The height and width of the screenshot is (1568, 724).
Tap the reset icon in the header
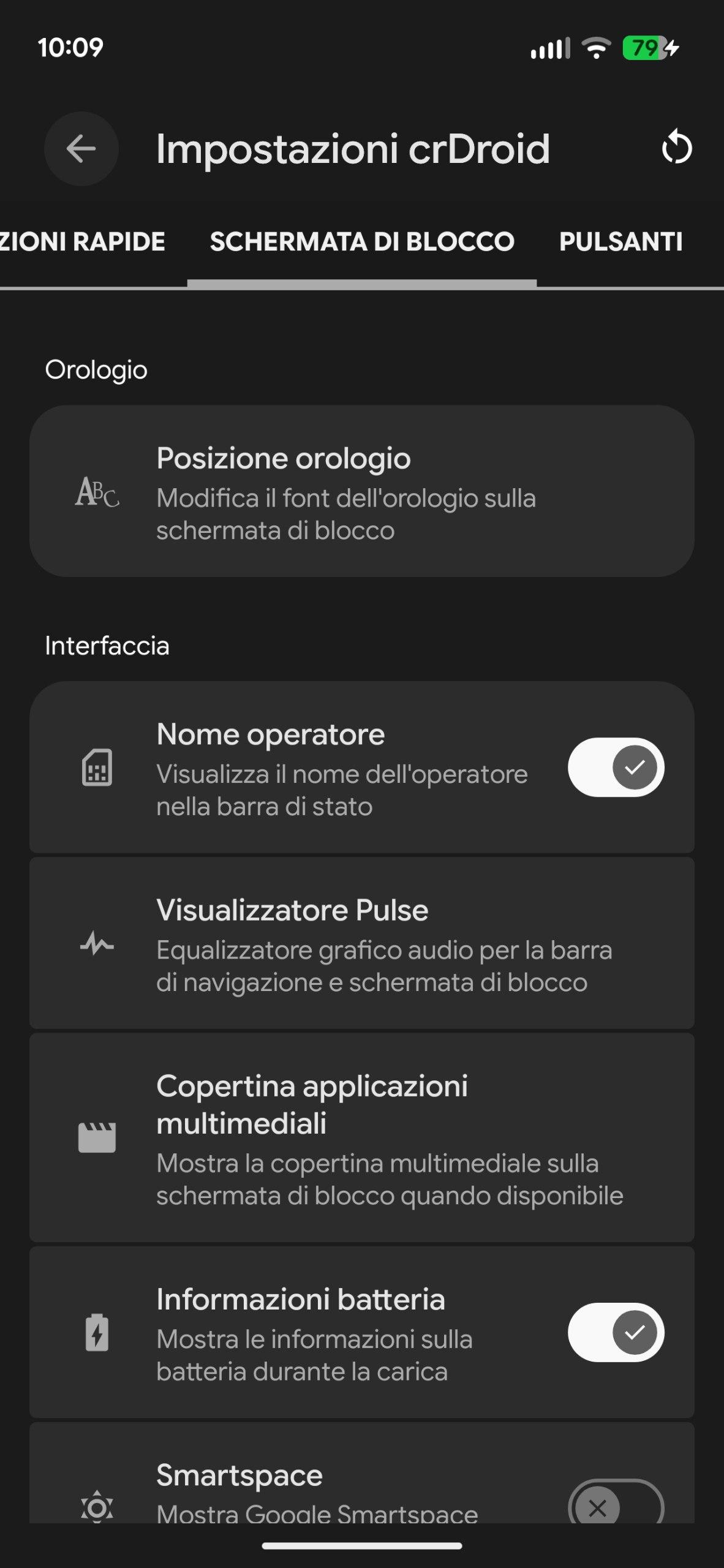point(677,148)
